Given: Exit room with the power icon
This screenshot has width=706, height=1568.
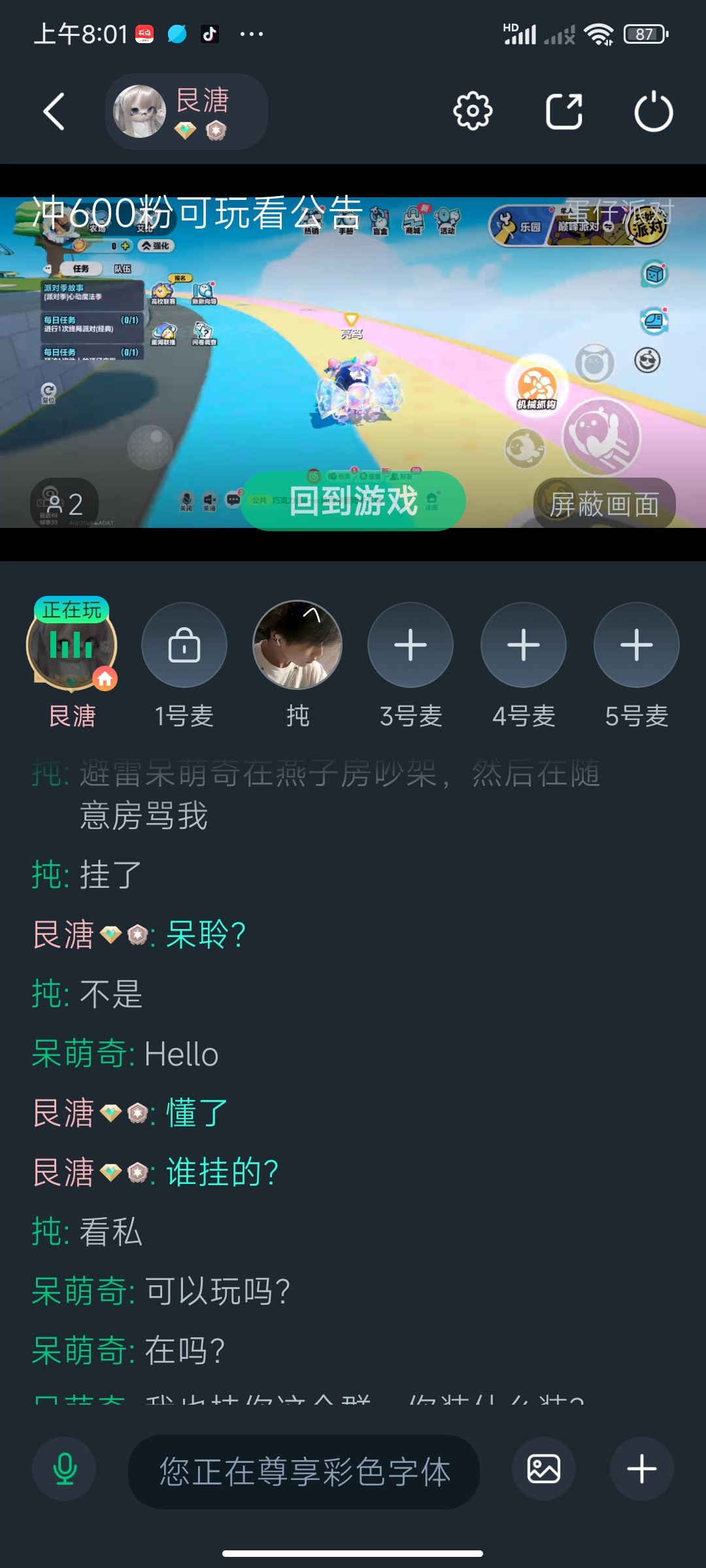Looking at the screenshot, I should [653, 112].
